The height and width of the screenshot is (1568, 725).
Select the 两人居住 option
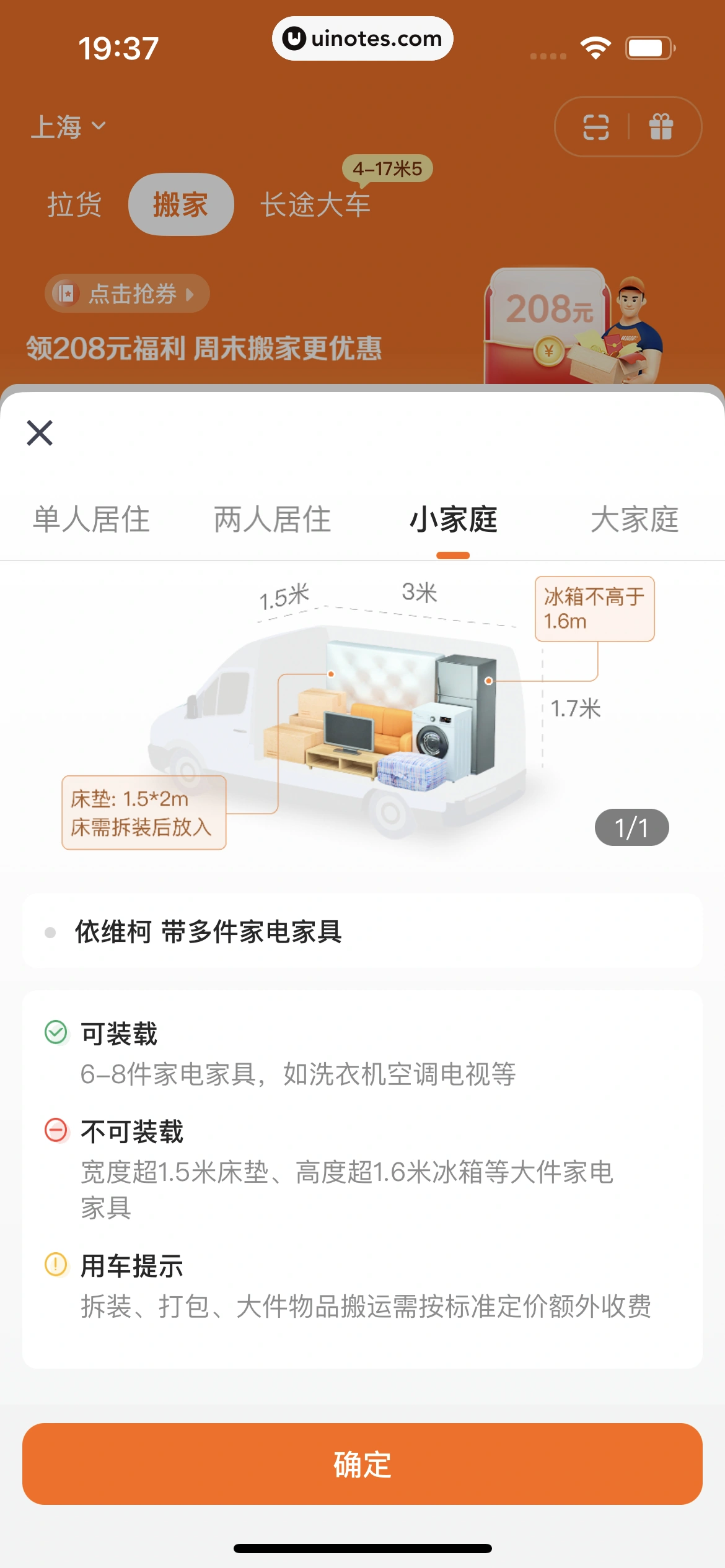[x=271, y=521]
